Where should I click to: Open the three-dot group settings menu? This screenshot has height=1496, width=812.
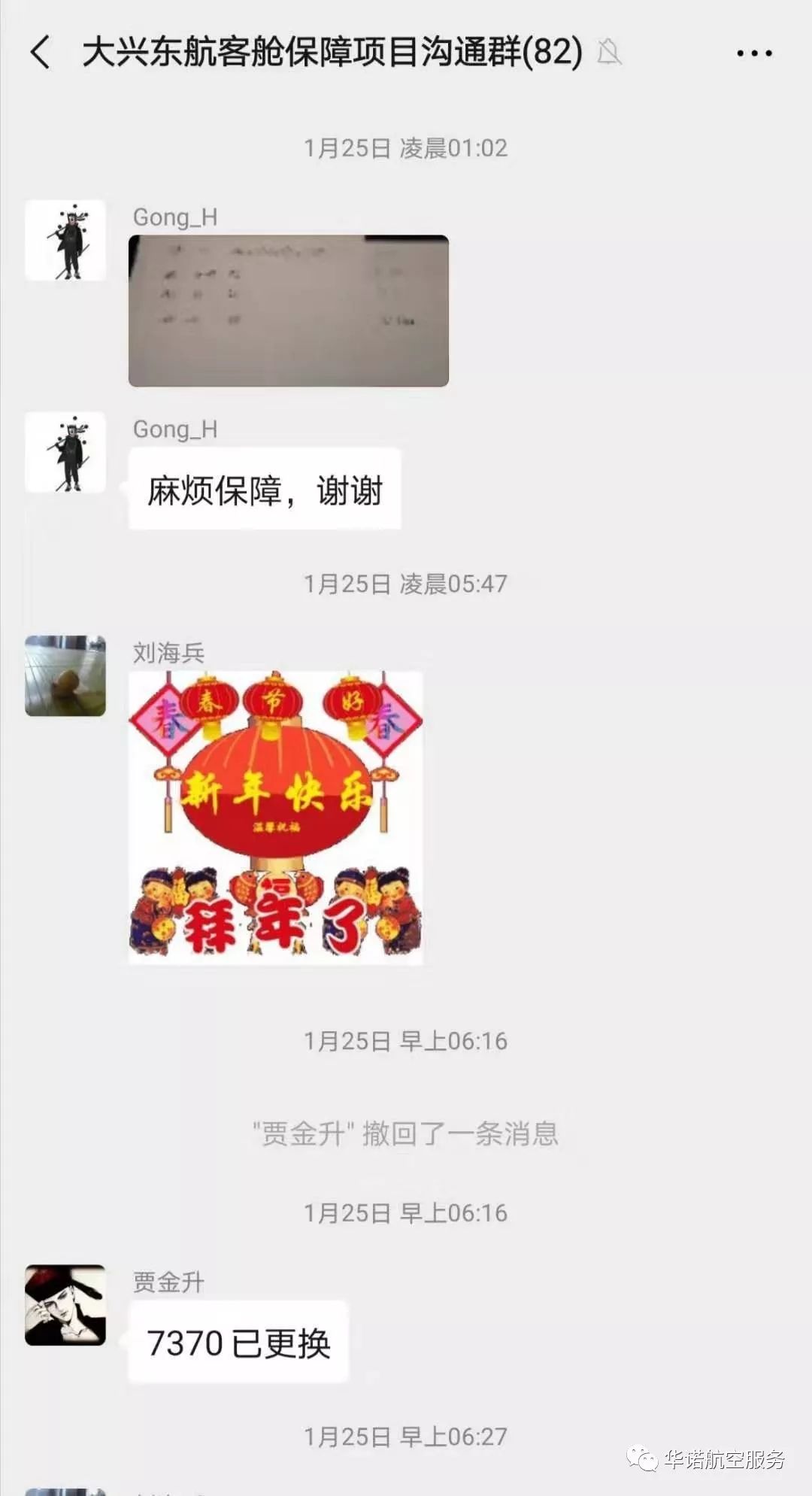click(x=755, y=51)
